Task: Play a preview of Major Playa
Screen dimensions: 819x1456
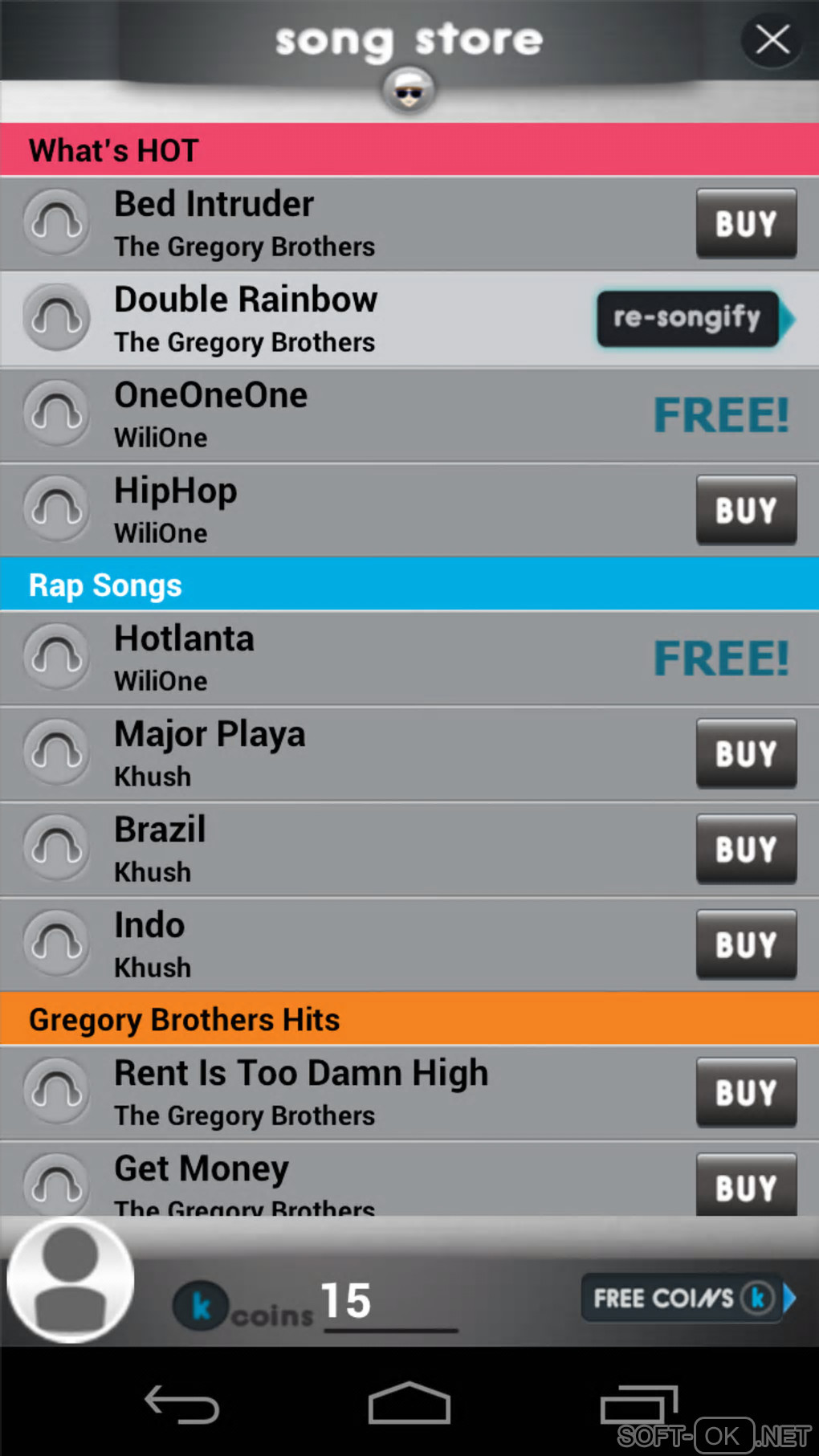Action: pyautogui.click(x=57, y=752)
